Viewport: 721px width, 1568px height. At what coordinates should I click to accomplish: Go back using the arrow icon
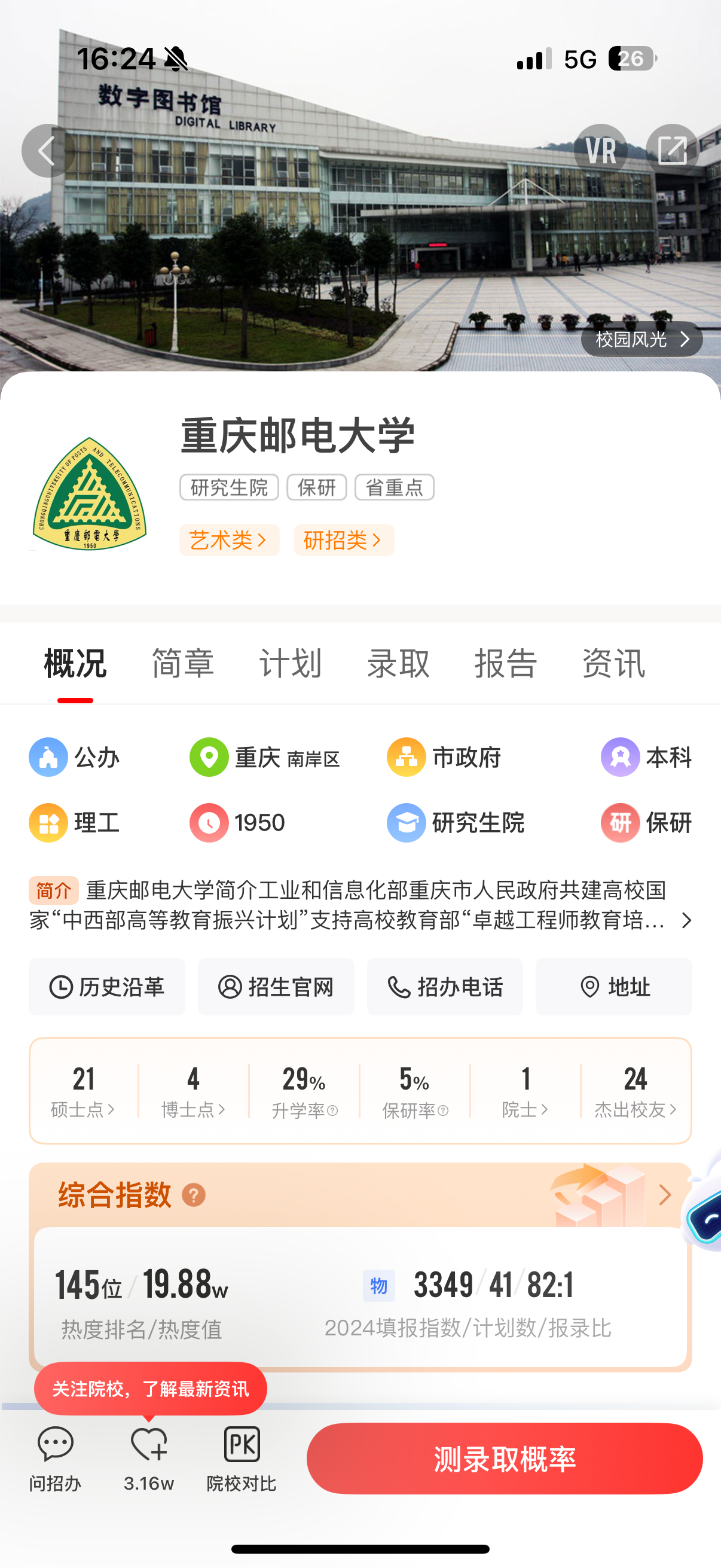click(47, 150)
